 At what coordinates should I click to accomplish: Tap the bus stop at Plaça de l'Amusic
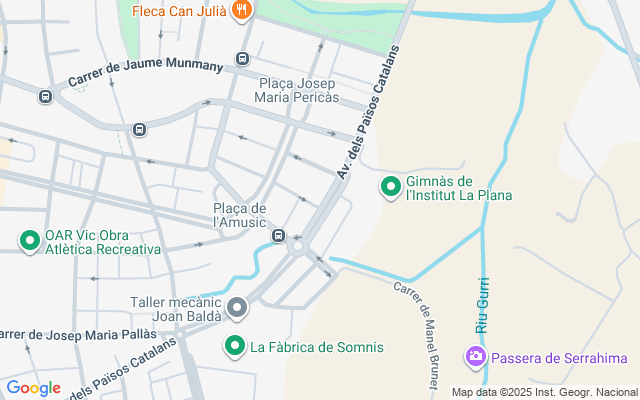[277, 236]
